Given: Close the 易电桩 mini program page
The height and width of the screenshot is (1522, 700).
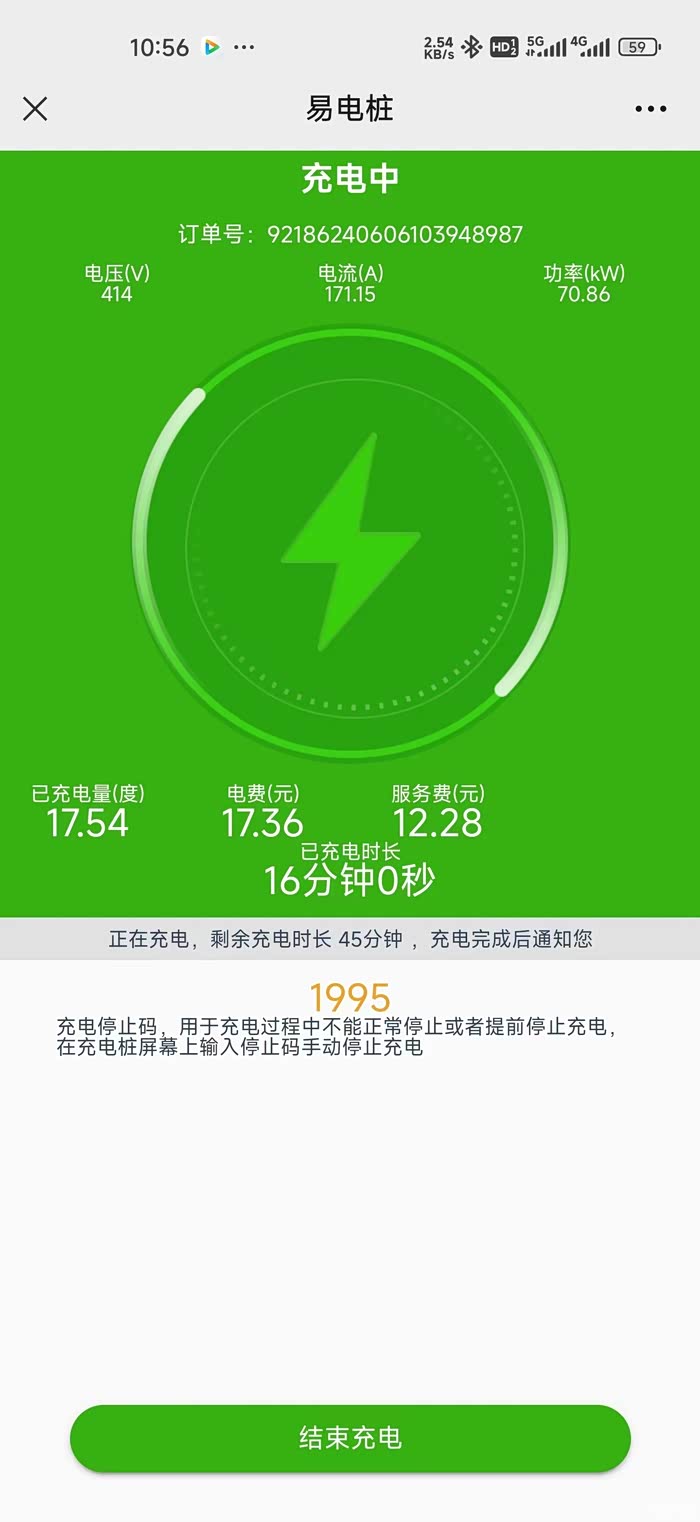Looking at the screenshot, I should [35, 109].
